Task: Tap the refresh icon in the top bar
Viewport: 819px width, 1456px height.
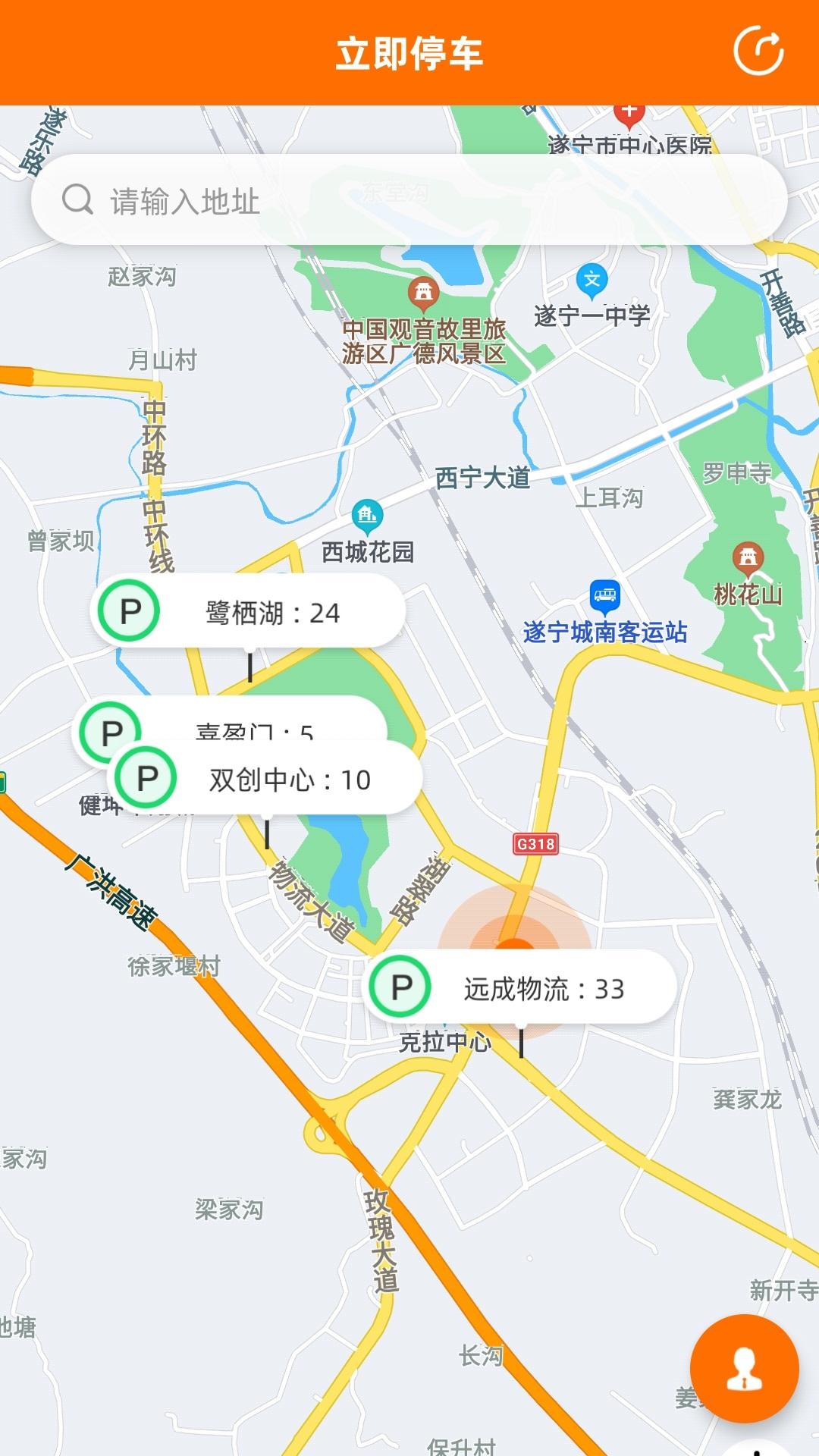Action: [x=762, y=51]
